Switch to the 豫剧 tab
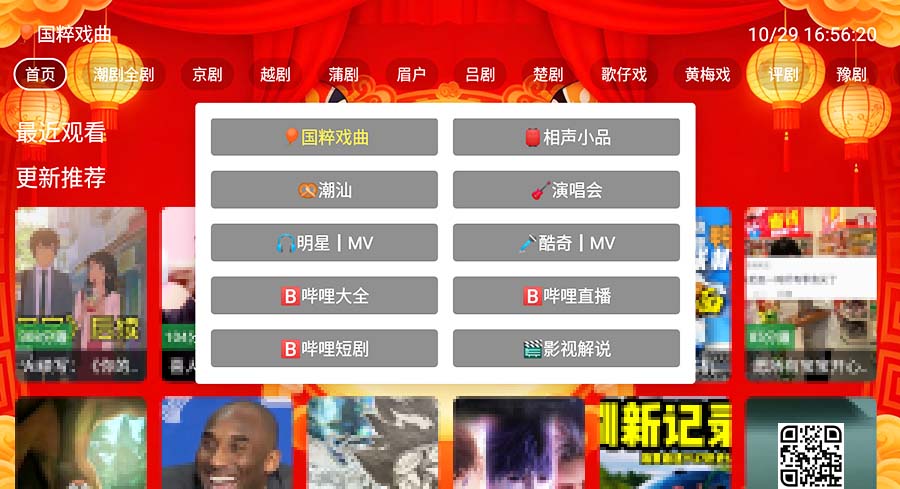Screen dimensions: 900x489 tap(851, 74)
